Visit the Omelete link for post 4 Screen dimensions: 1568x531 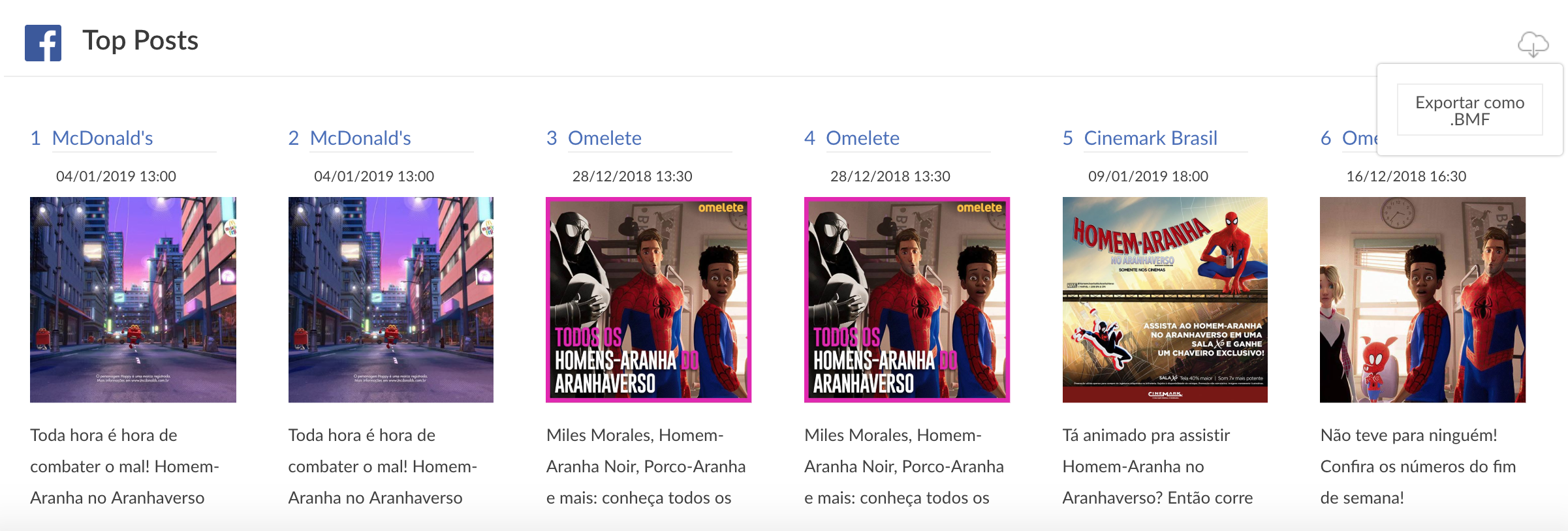point(862,138)
